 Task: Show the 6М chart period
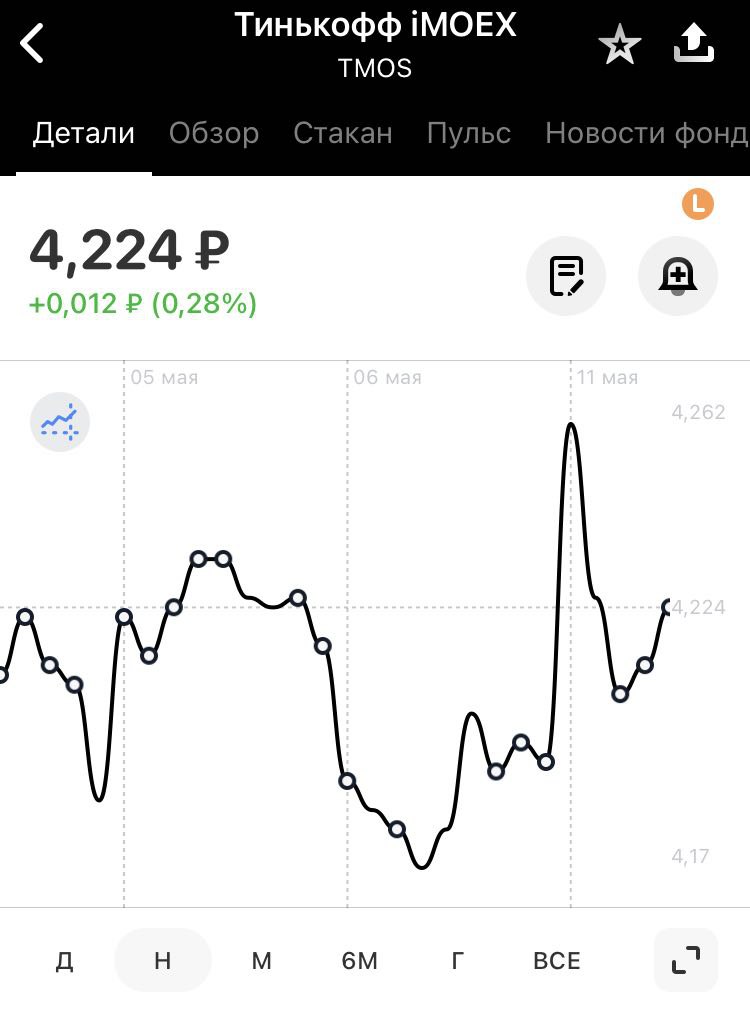pyautogui.click(x=360, y=961)
